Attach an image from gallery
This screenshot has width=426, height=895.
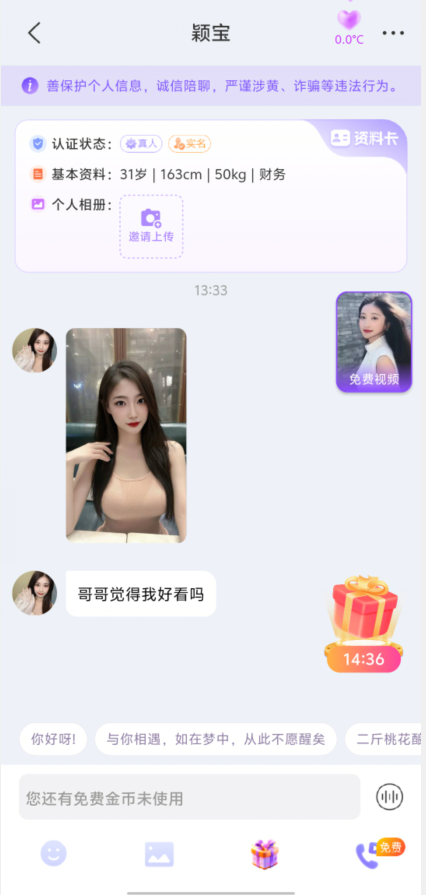tap(159, 854)
